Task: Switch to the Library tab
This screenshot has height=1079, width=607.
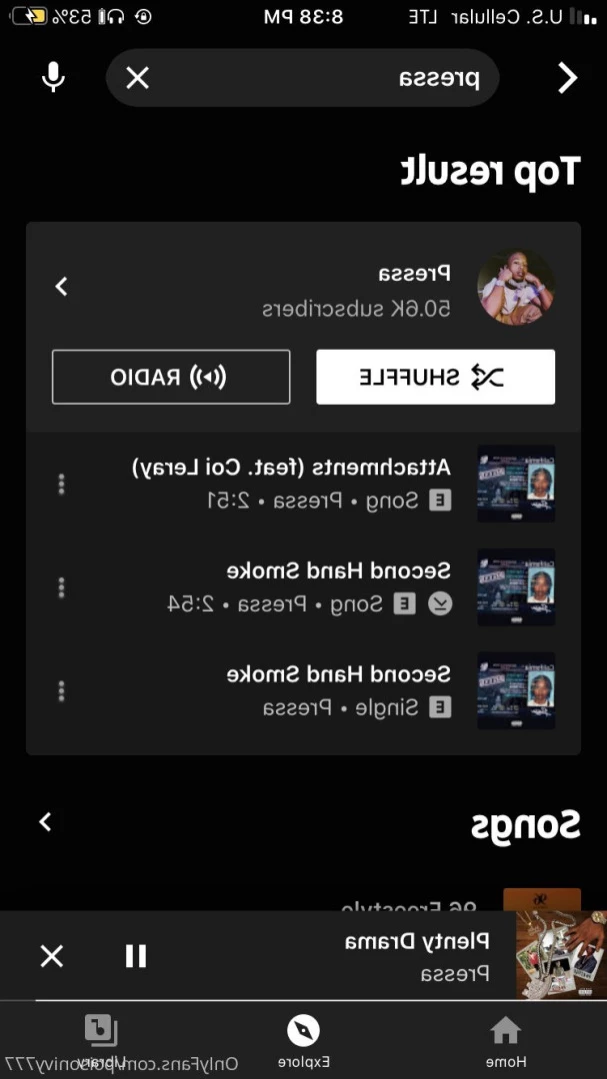Action: 101,1040
